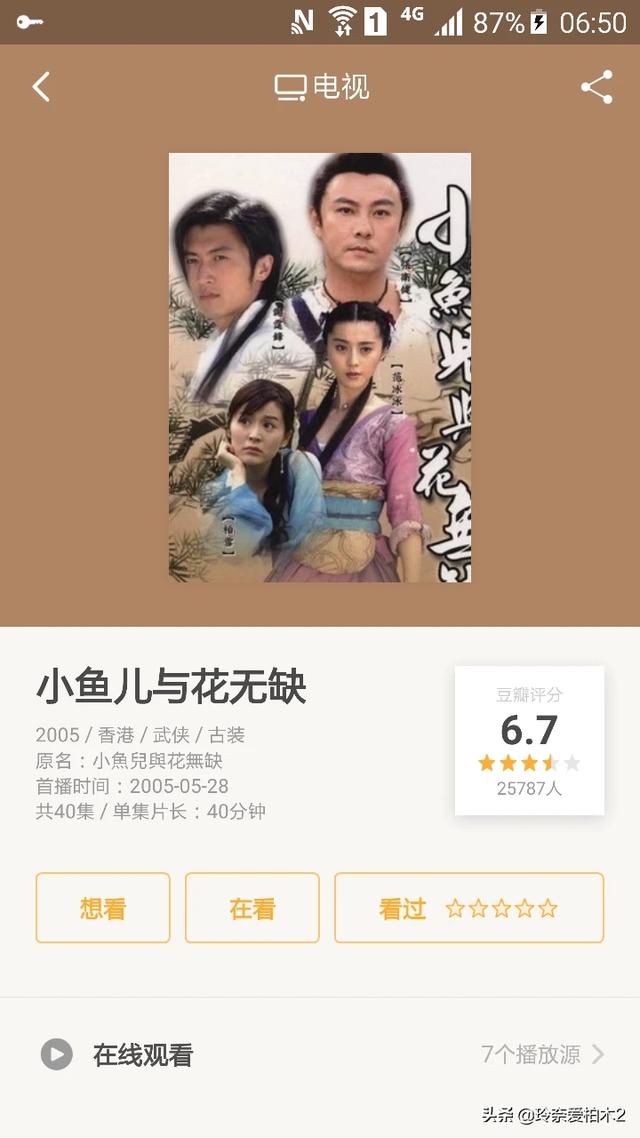Viewport: 640px width, 1138px height.
Task: Mark the series as 想看
Action: tap(103, 908)
